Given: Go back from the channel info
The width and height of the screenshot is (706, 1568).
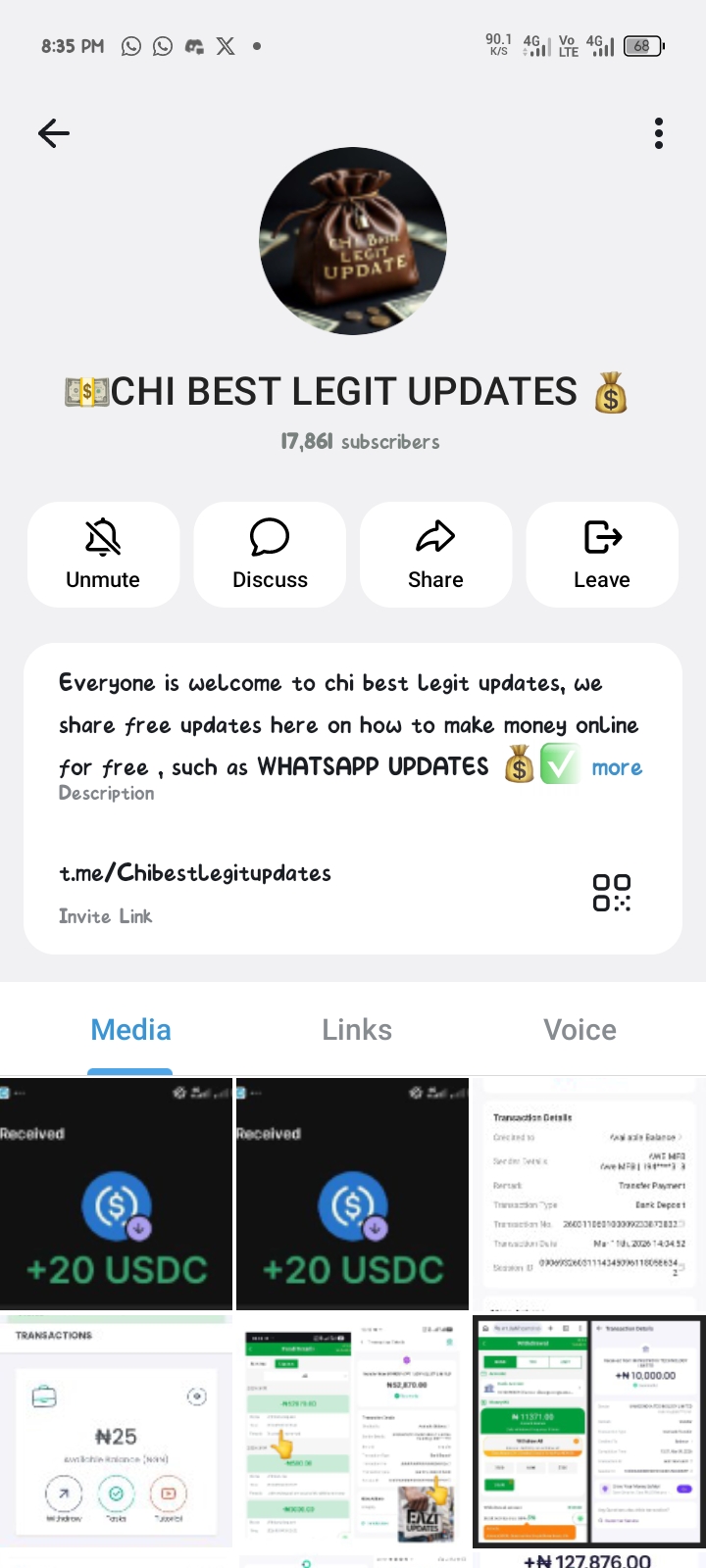Looking at the screenshot, I should click(x=54, y=133).
